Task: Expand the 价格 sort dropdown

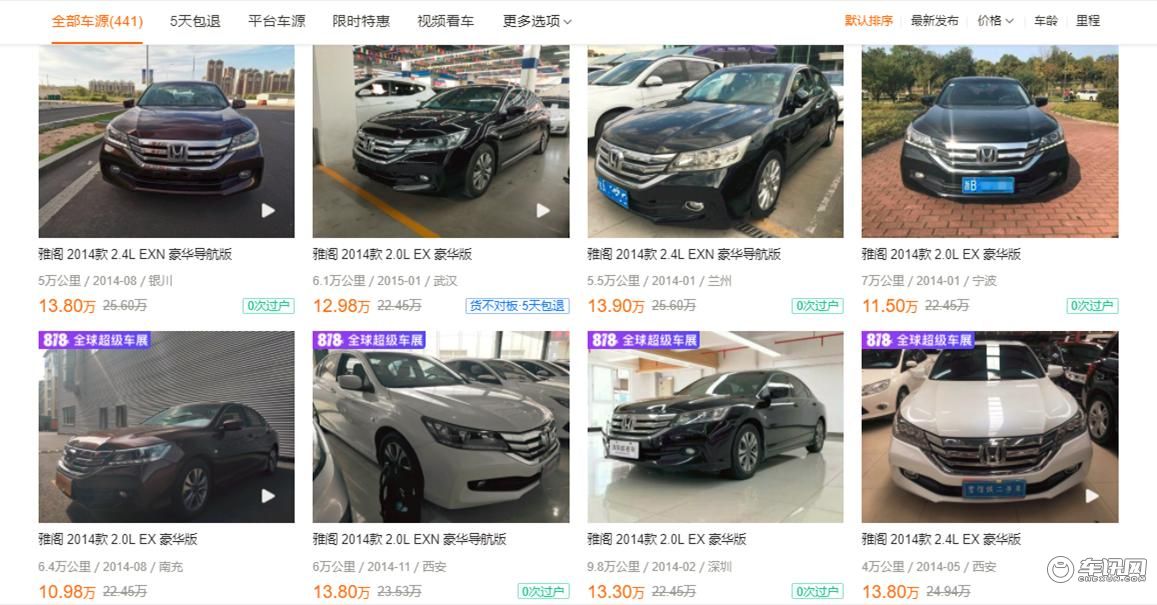Action: [x=995, y=21]
